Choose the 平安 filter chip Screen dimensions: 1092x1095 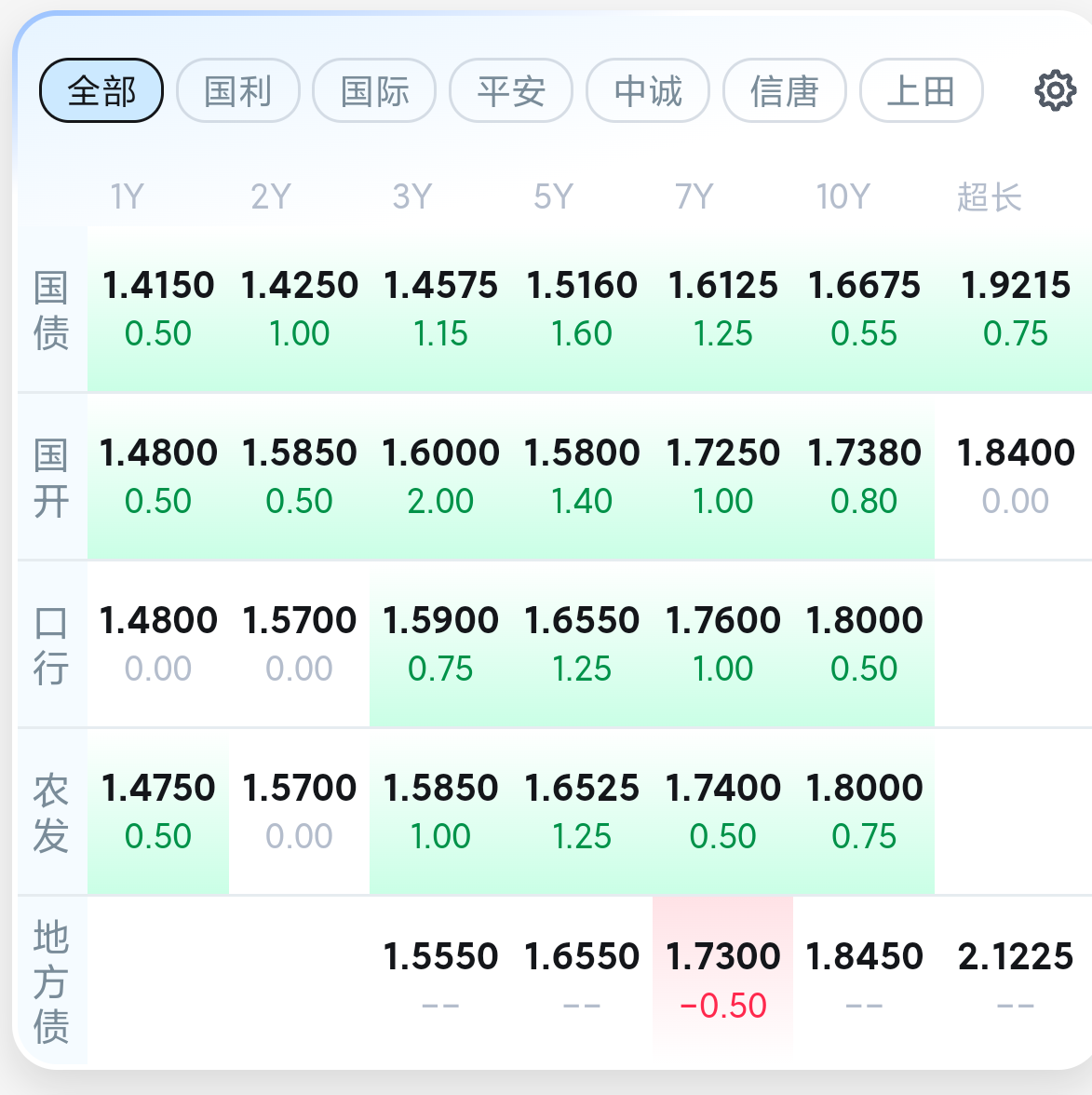click(x=510, y=90)
